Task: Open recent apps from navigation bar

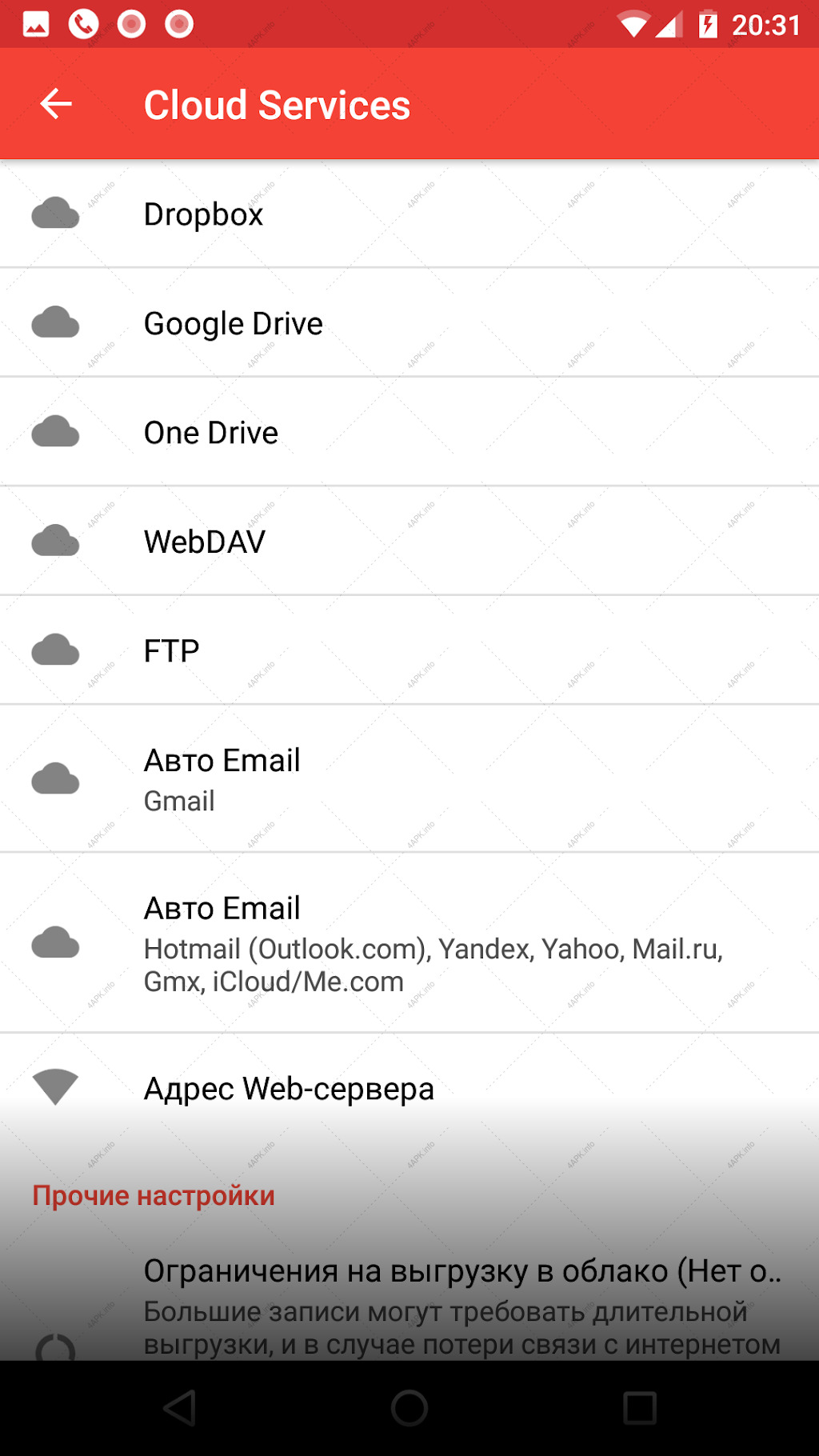Action: pos(640,1408)
